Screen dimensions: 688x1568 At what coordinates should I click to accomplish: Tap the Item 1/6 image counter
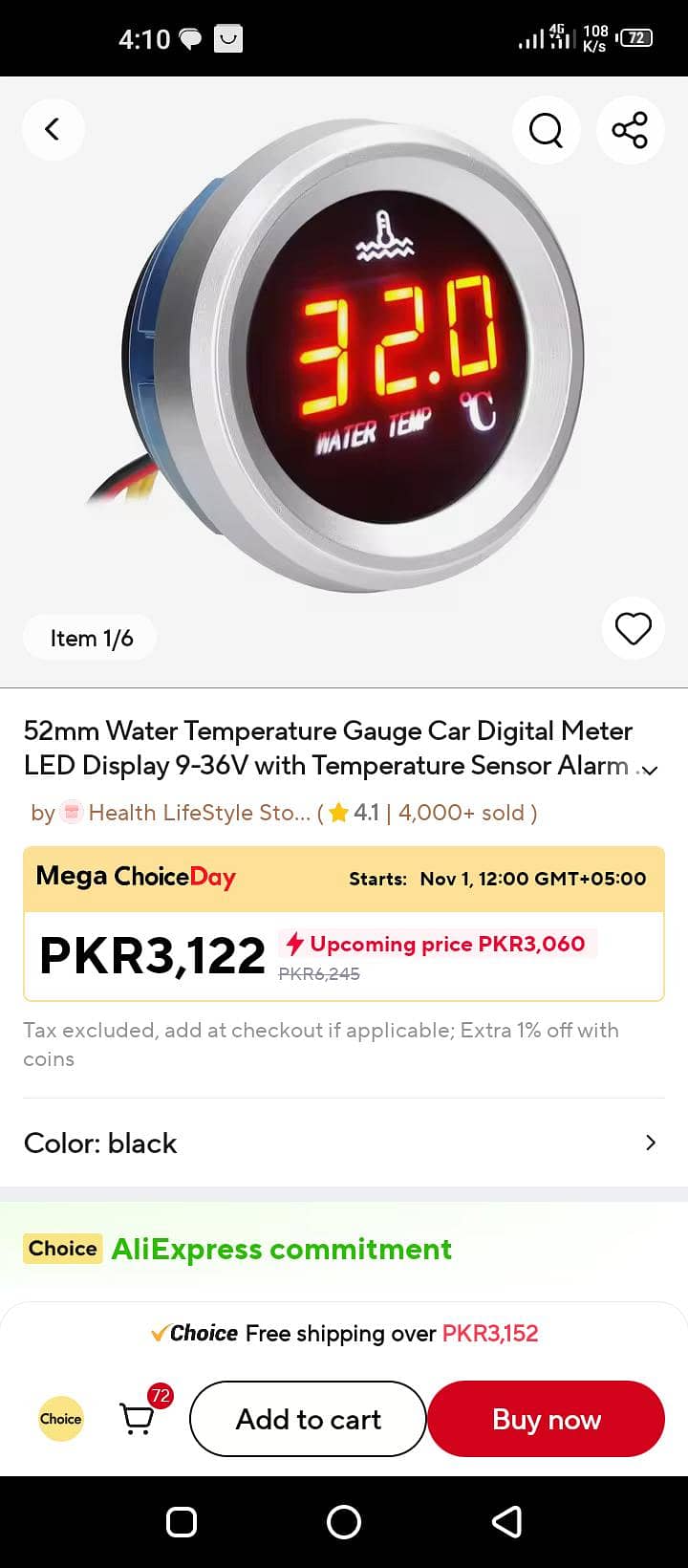(x=89, y=637)
